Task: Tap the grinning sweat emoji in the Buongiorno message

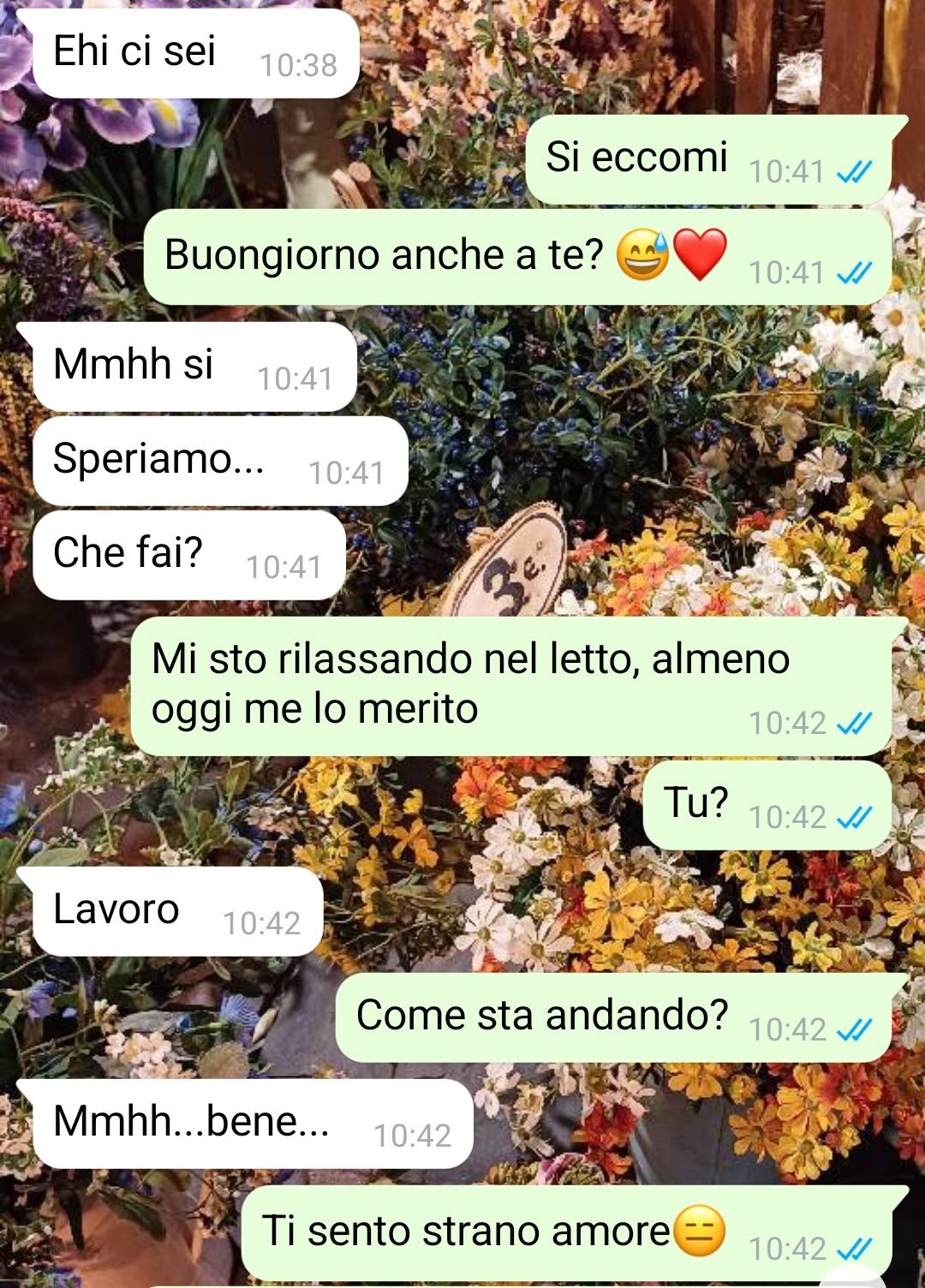Action: (x=643, y=253)
